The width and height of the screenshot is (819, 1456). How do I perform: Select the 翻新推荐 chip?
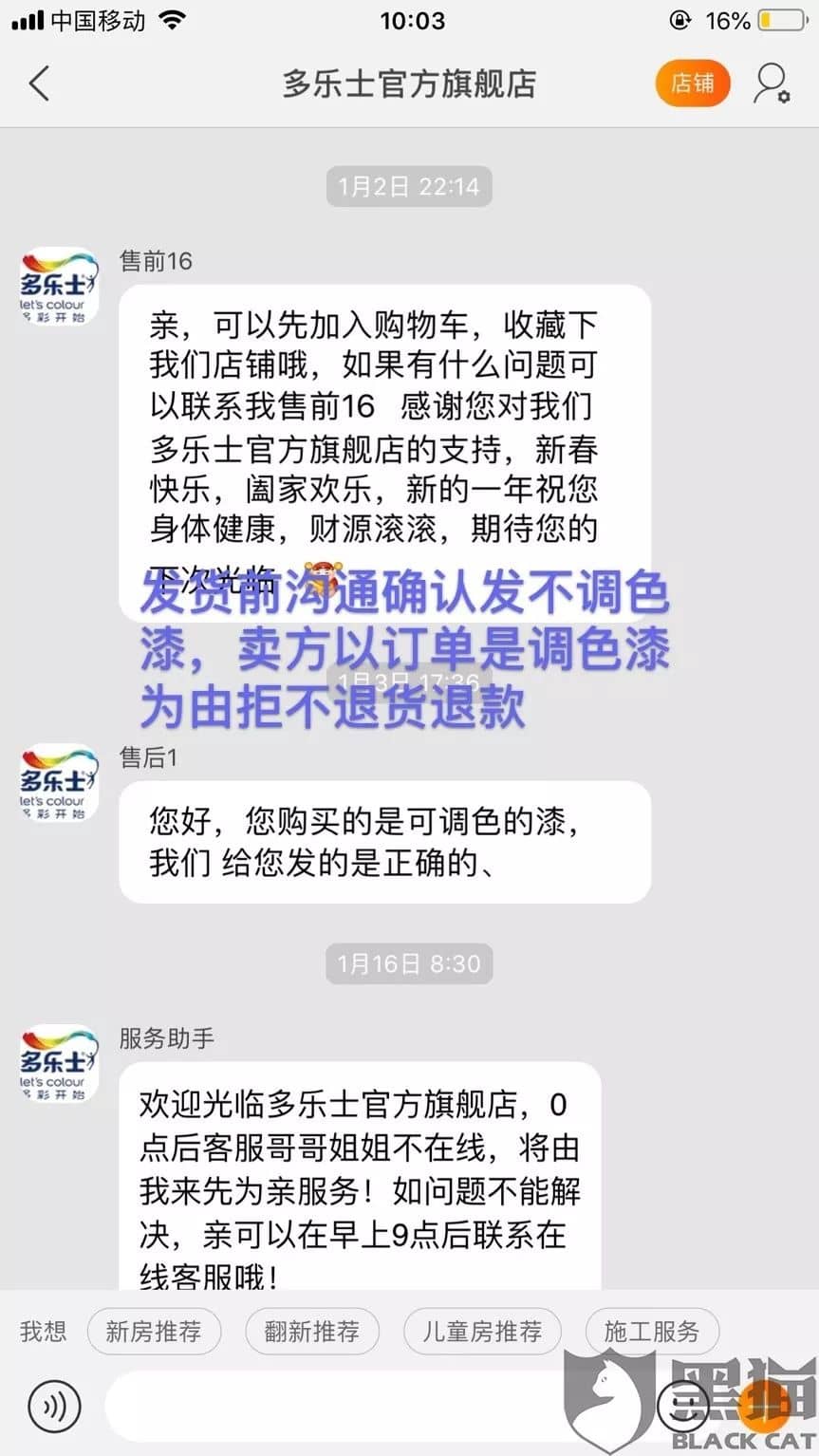(x=312, y=1331)
